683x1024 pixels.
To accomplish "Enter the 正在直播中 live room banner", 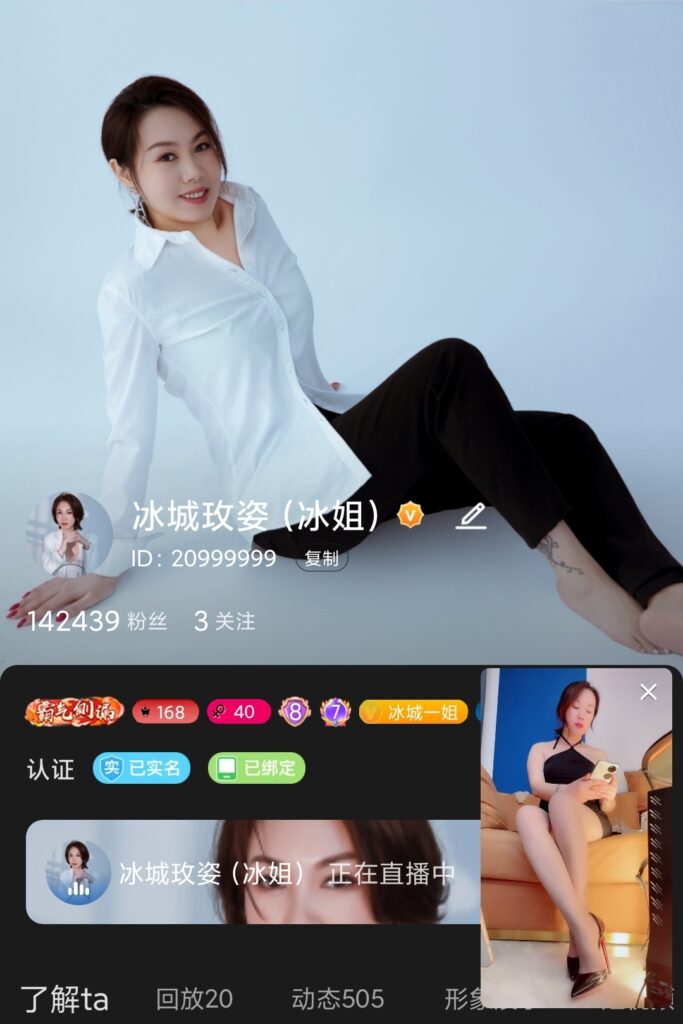I will tap(250, 872).
